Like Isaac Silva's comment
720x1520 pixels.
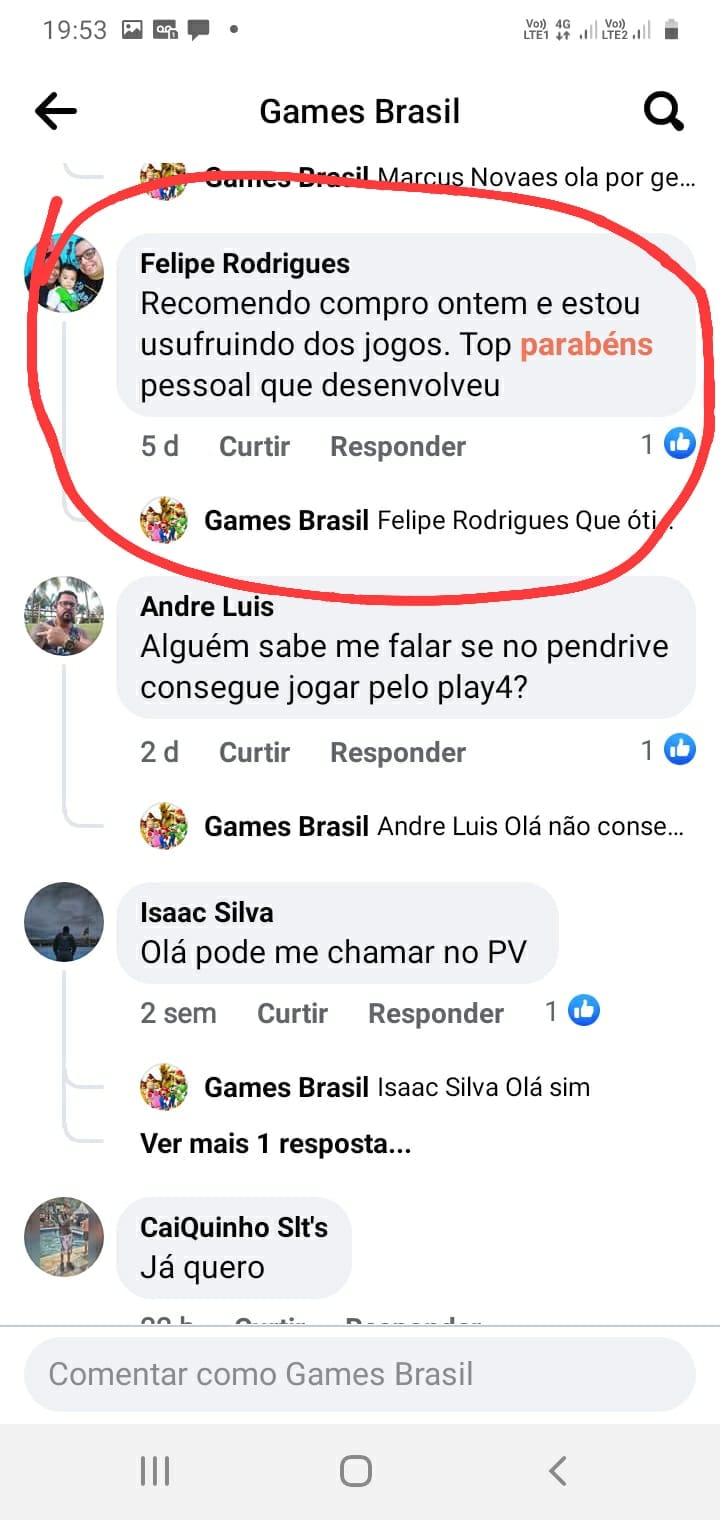[292, 1013]
